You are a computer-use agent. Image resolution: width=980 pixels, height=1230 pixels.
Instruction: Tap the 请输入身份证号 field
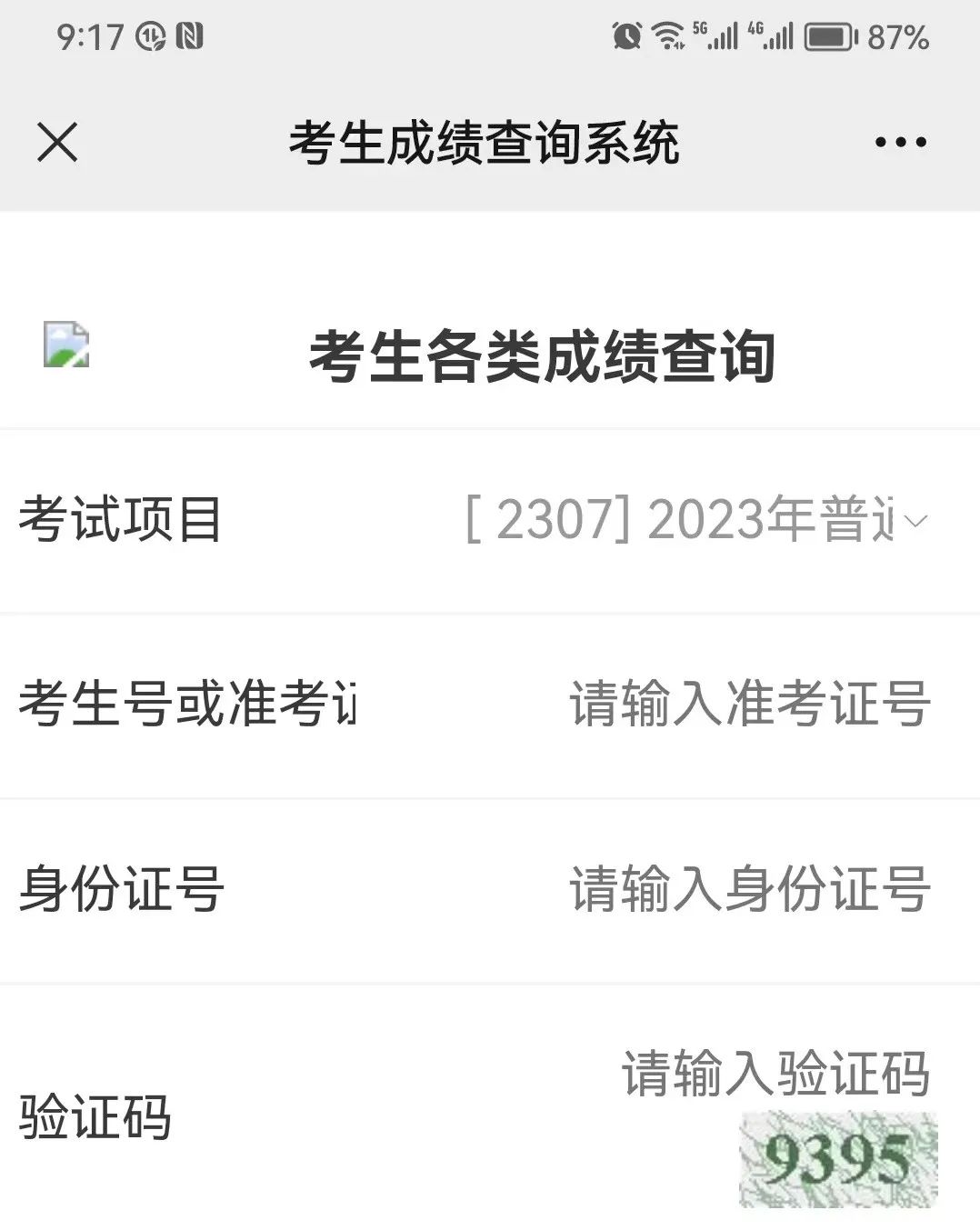pyautogui.click(x=749, y=889)
